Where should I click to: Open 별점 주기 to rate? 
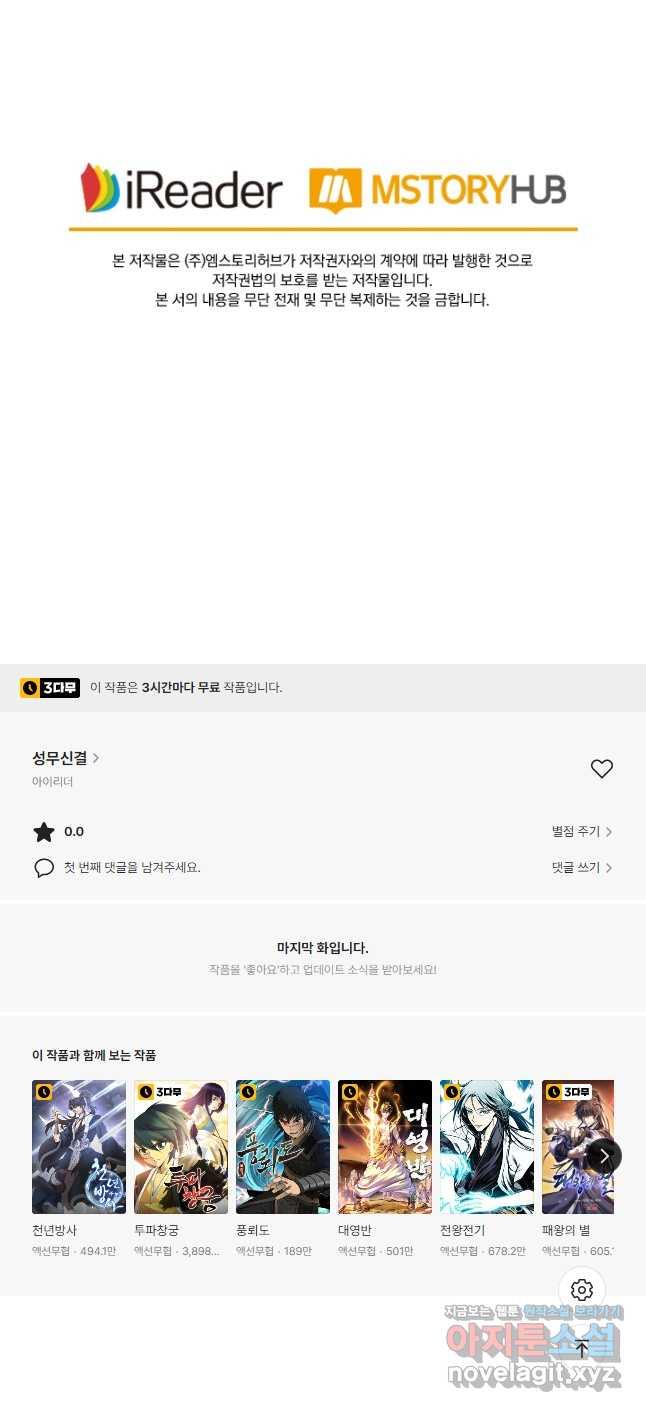(581, 832)
